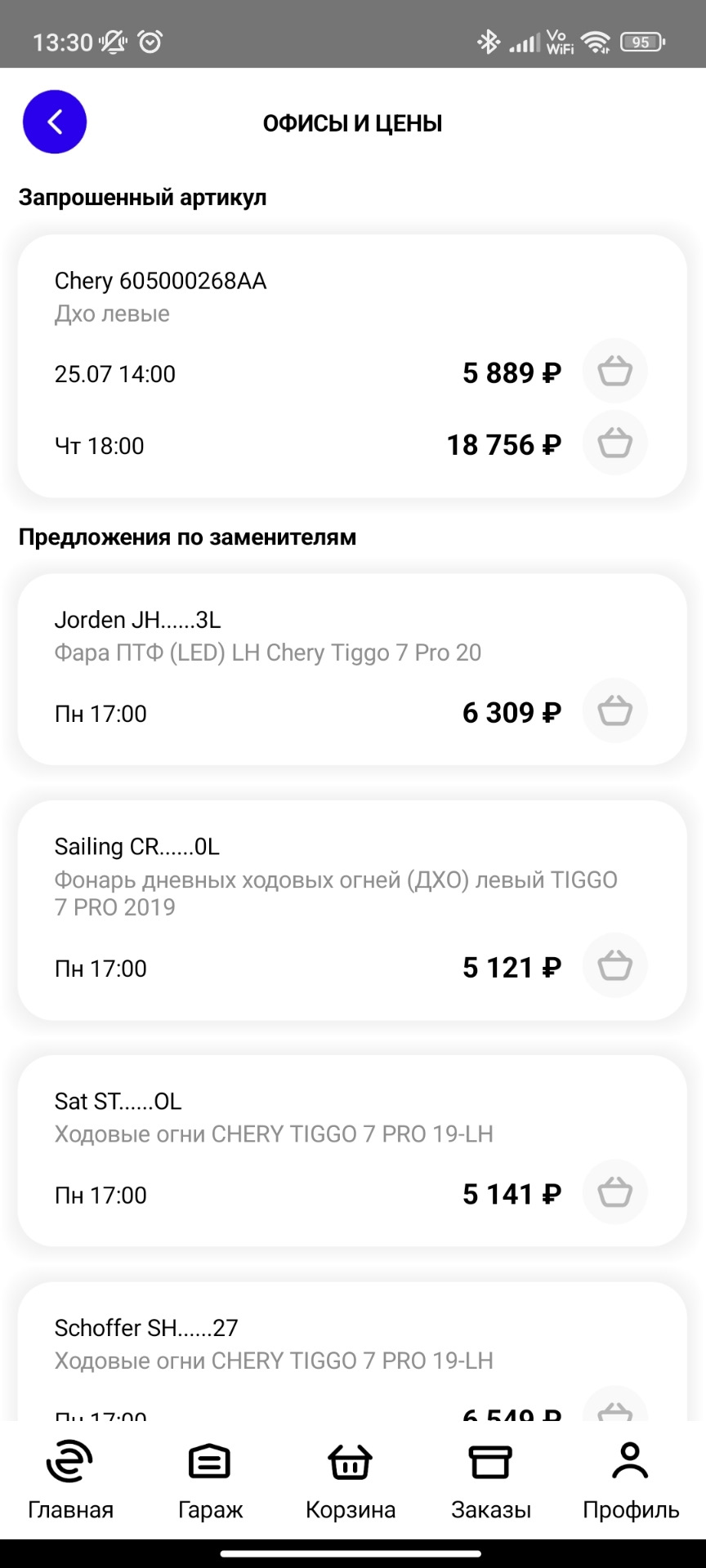This screenshot has height=1568, width=706.
Task: Select the Главная tab label
Action: click(x=69, y=1509)
